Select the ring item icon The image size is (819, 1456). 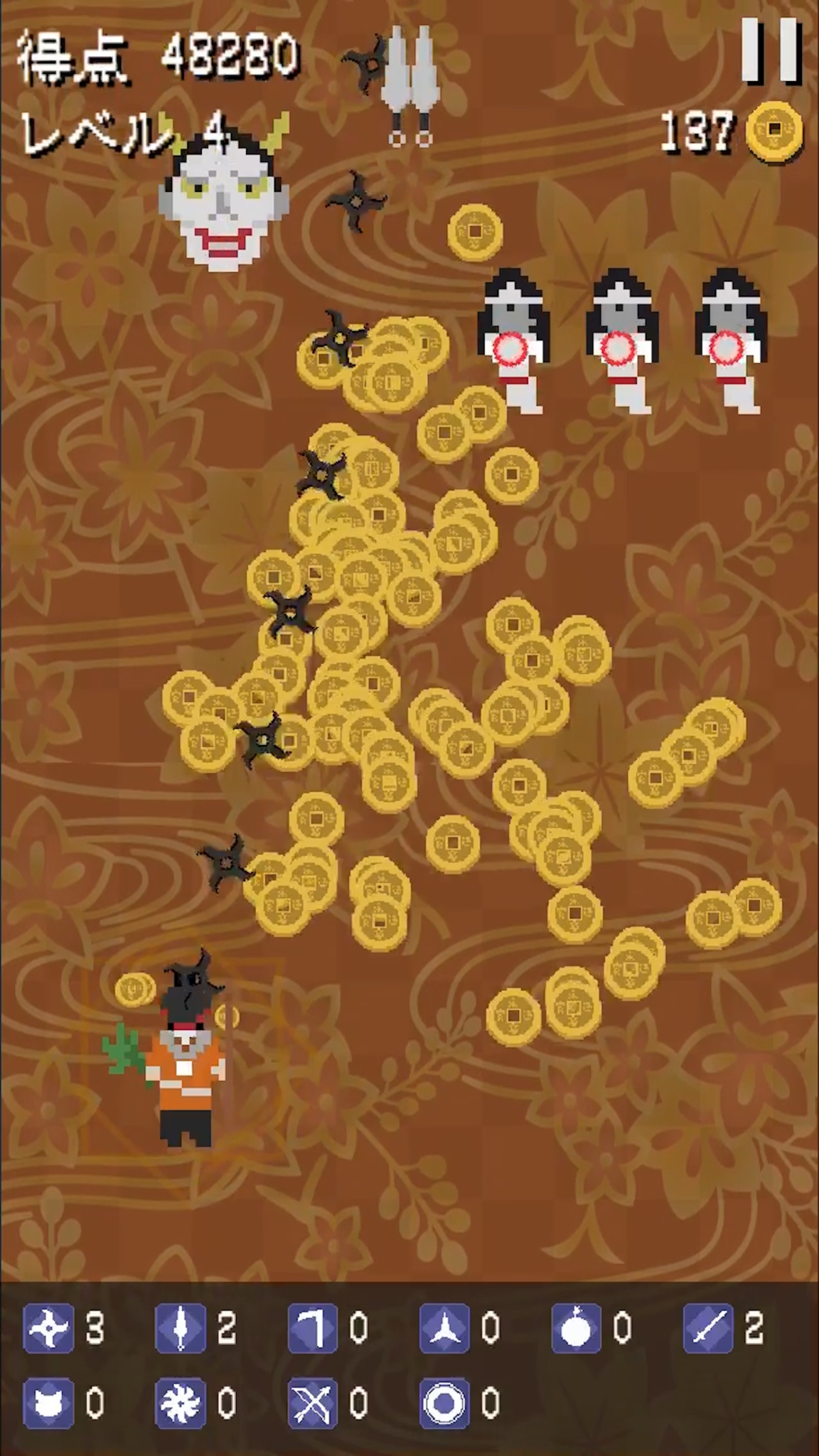coord(444,1403)
